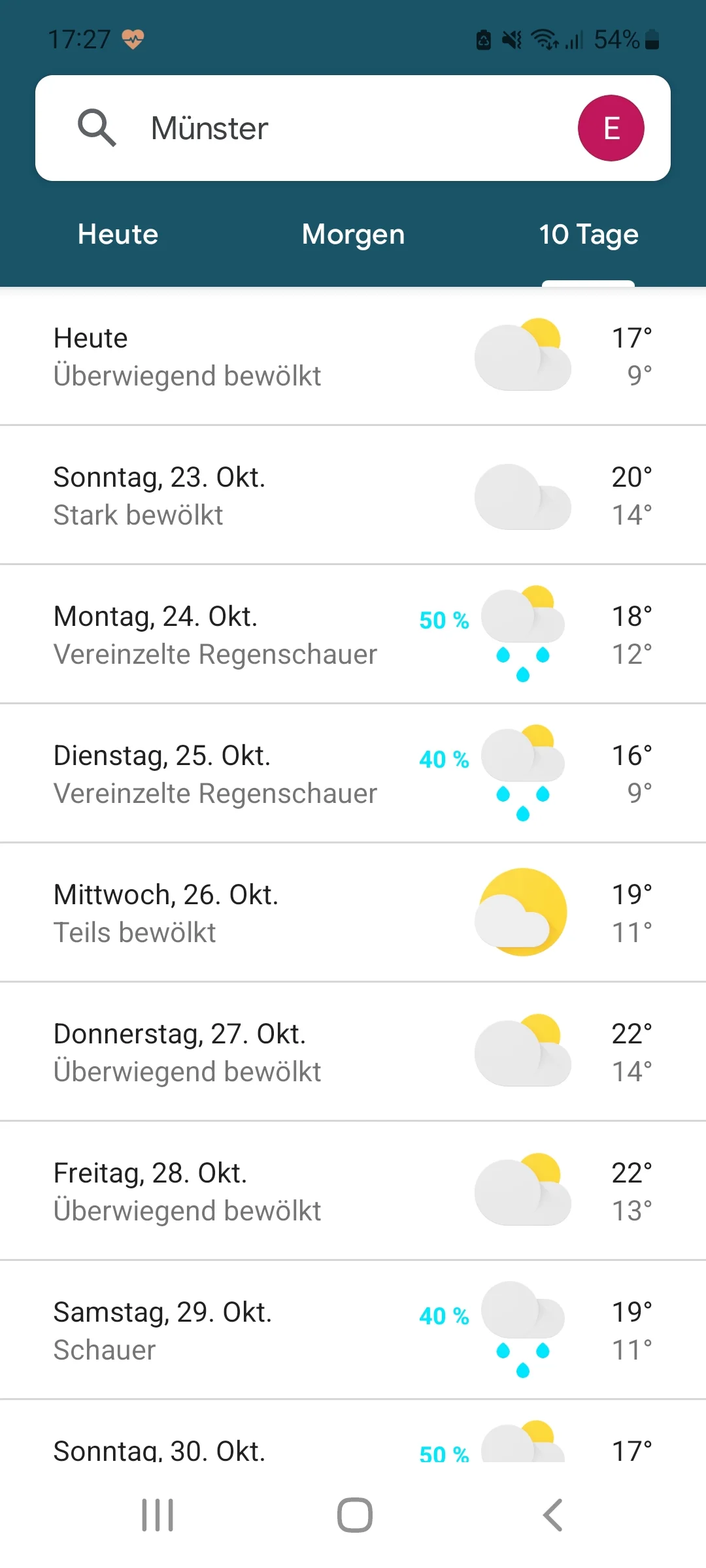Viewport: 706px width, 1568px height.
Task: Switch to the Morgen tab
Action: [x=353, y=235]
